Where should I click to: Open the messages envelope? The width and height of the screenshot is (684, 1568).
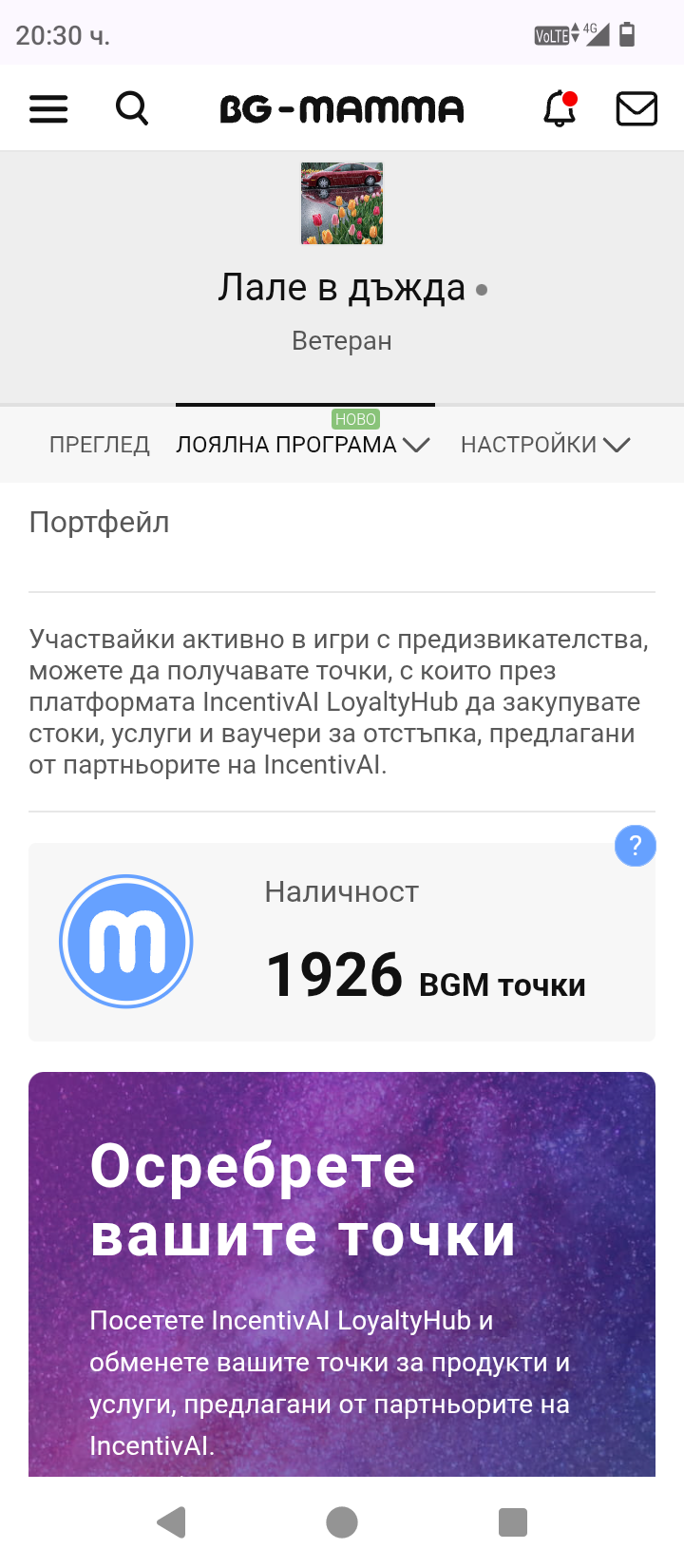point(636,108)
